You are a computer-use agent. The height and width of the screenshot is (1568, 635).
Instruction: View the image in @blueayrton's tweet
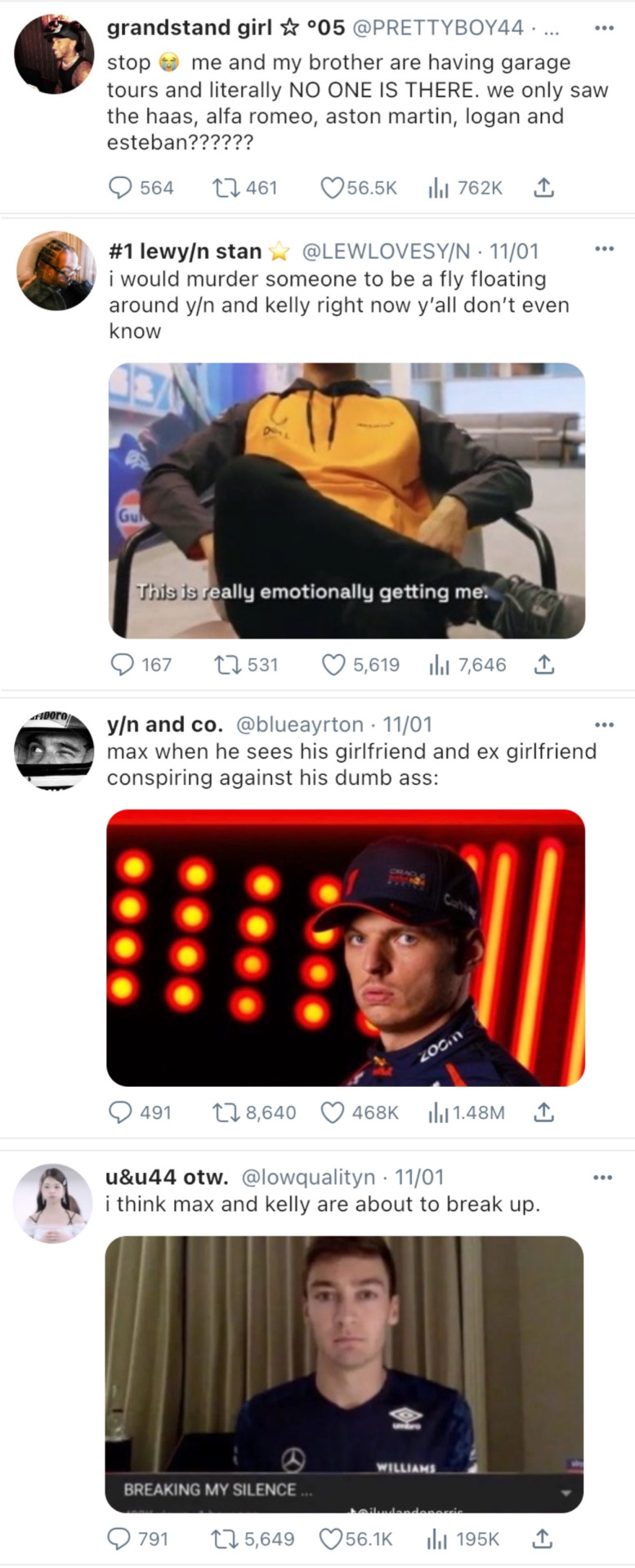346,947
